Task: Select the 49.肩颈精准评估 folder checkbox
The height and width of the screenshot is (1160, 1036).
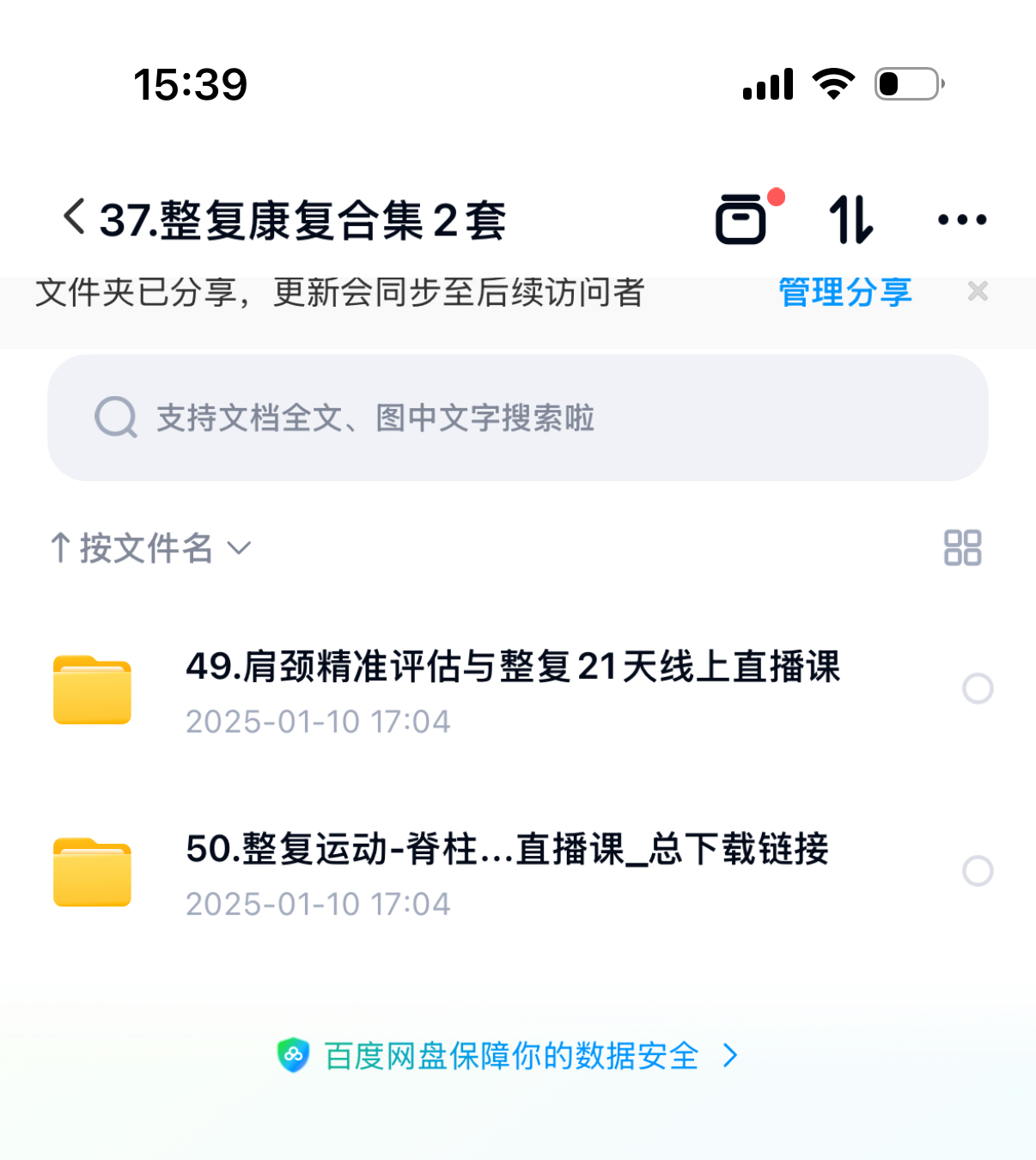Action: point(978,688)
